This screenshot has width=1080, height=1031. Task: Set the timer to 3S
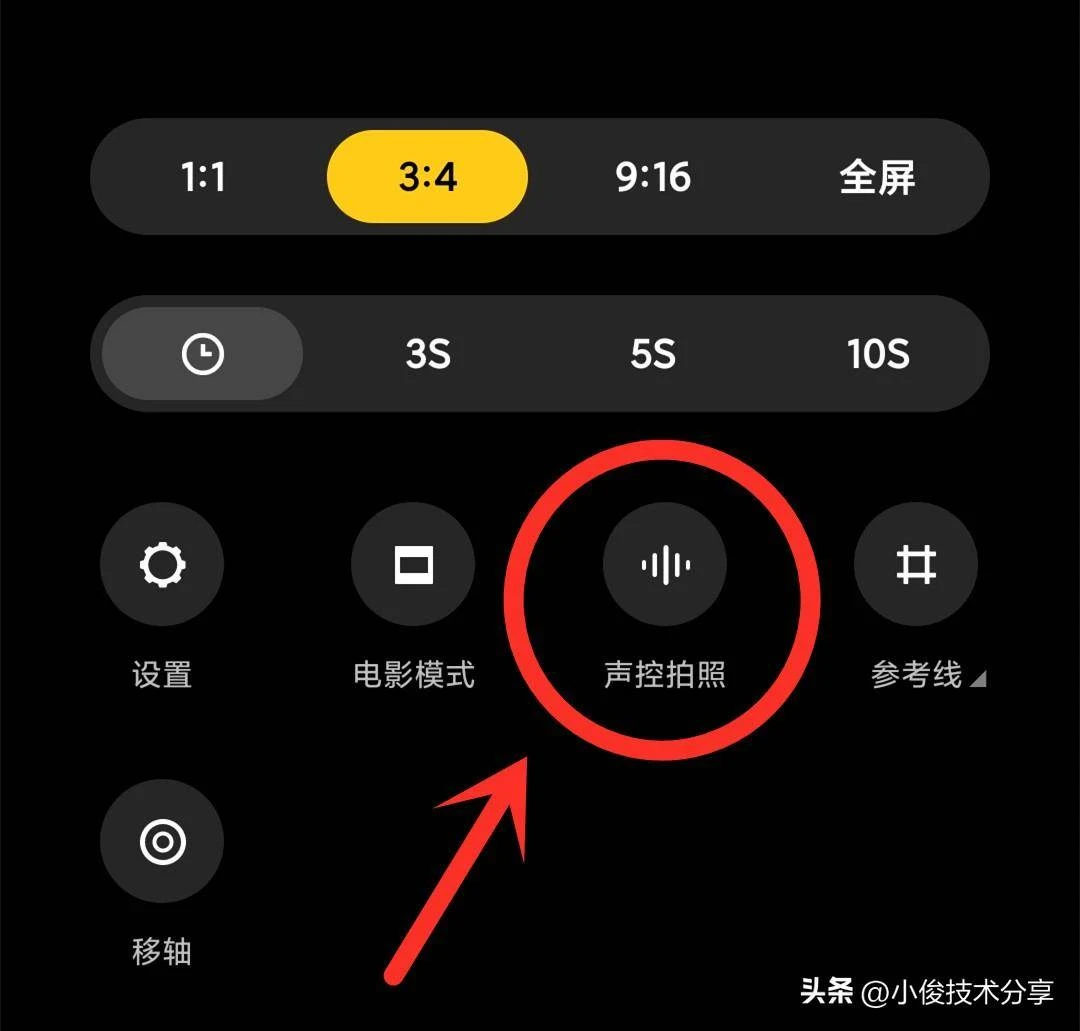point(428,354)
